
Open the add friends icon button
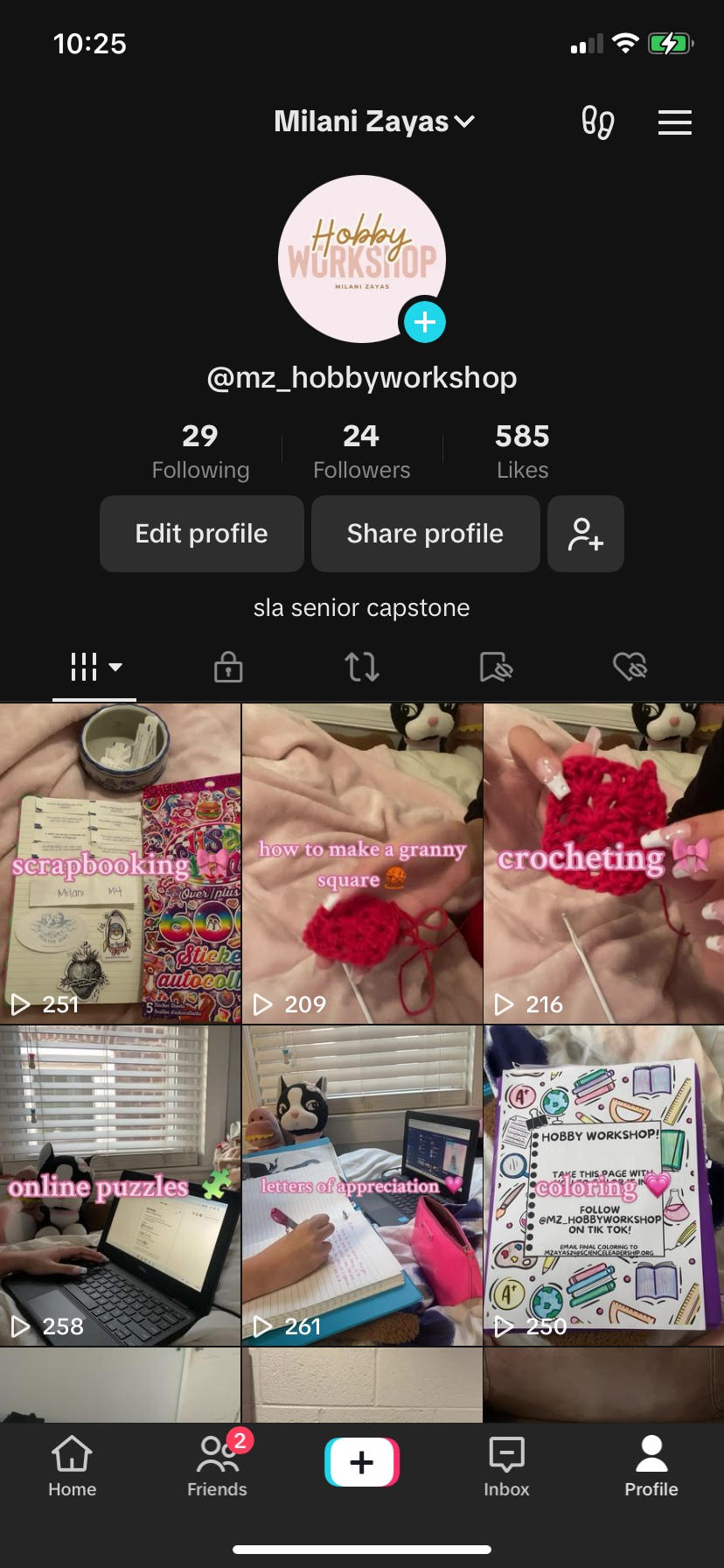click(x=585, y=534)
